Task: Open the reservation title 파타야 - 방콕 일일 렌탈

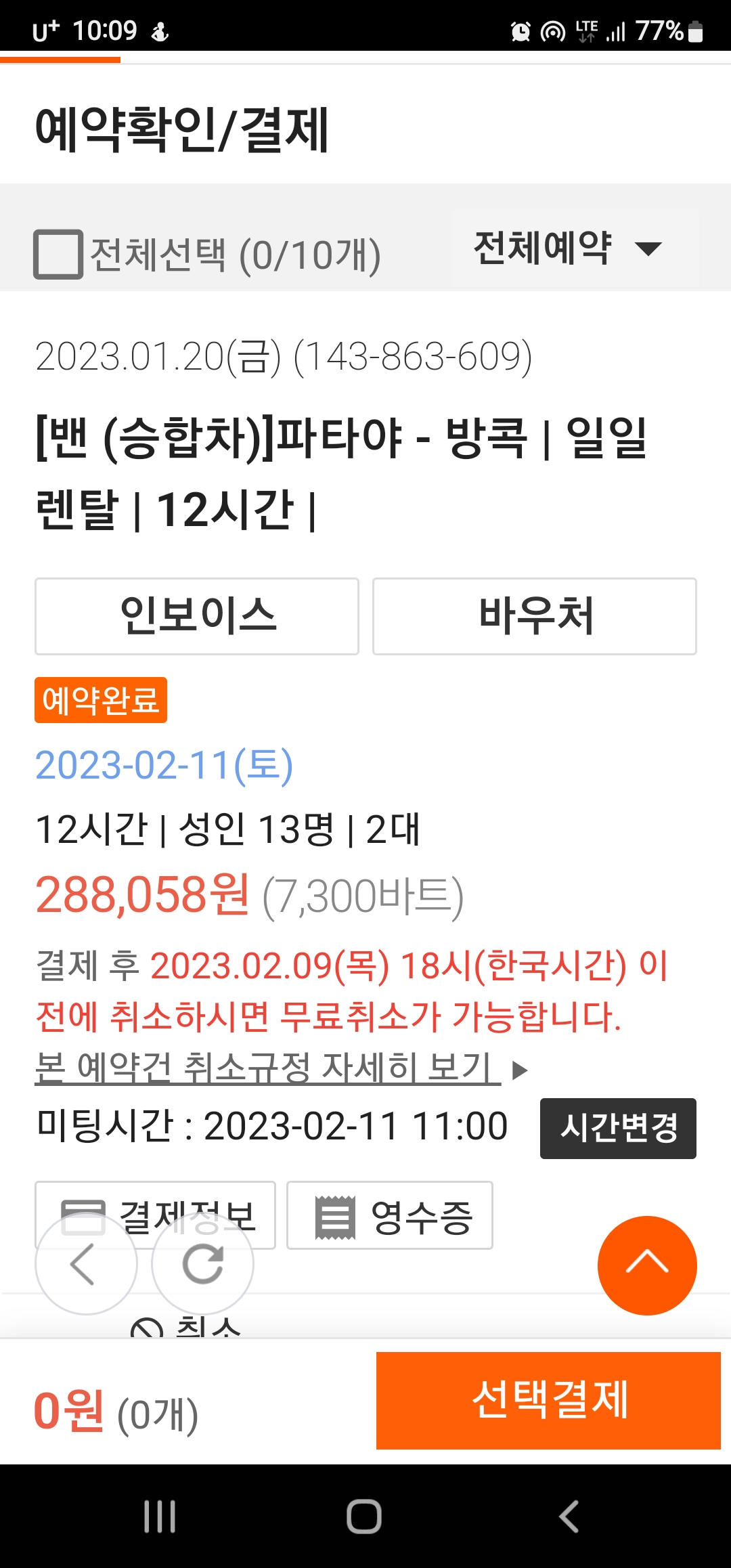Action: [x=342, y=473]
